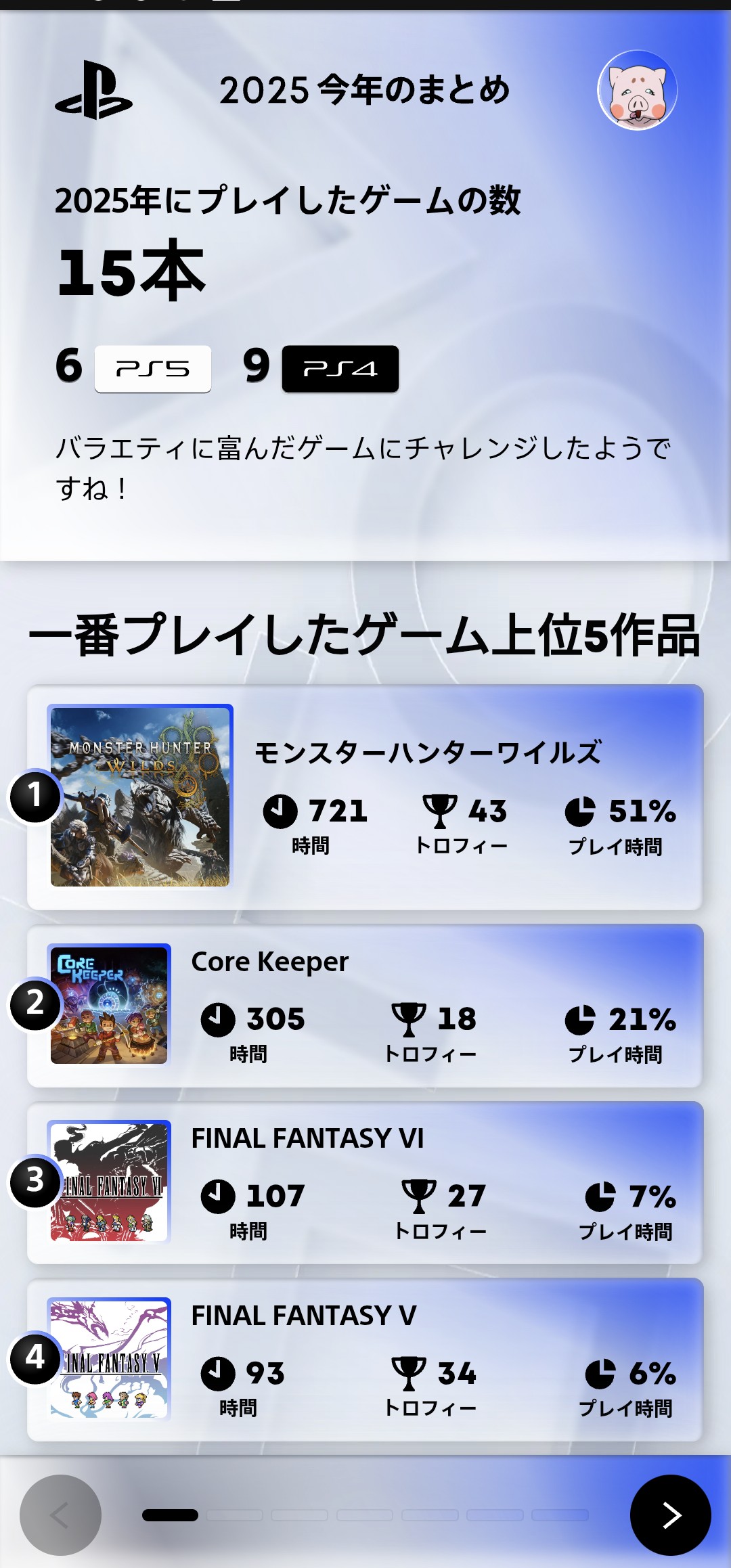
Task: Open the Monster Hunter Wilds card
Action: click(x=365, y=797)
